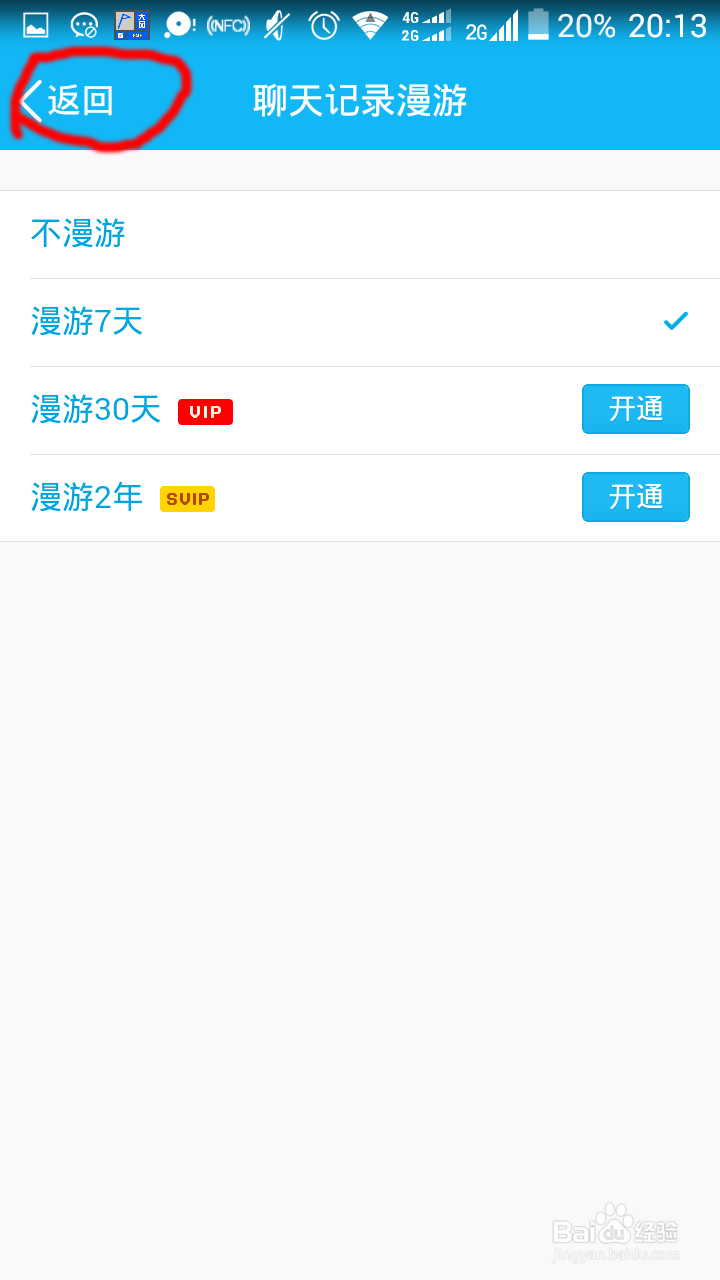Image resolution: width=720 pixels, height=1280 pixels.
Task: Open the NFC status icon
Action: pyautogui.click(x=228, y=24)
